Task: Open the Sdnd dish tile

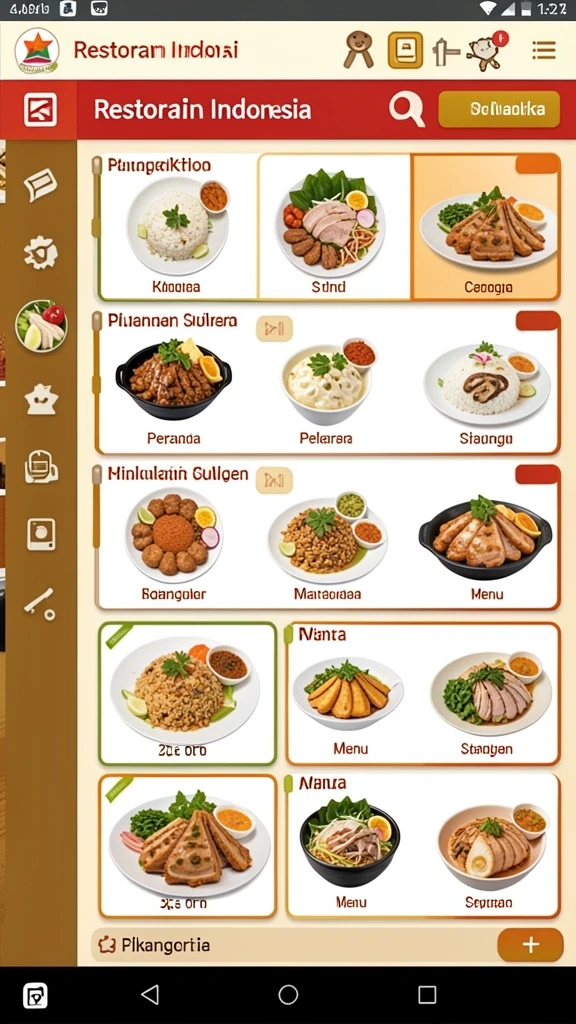Action: (x=334, y=227)
